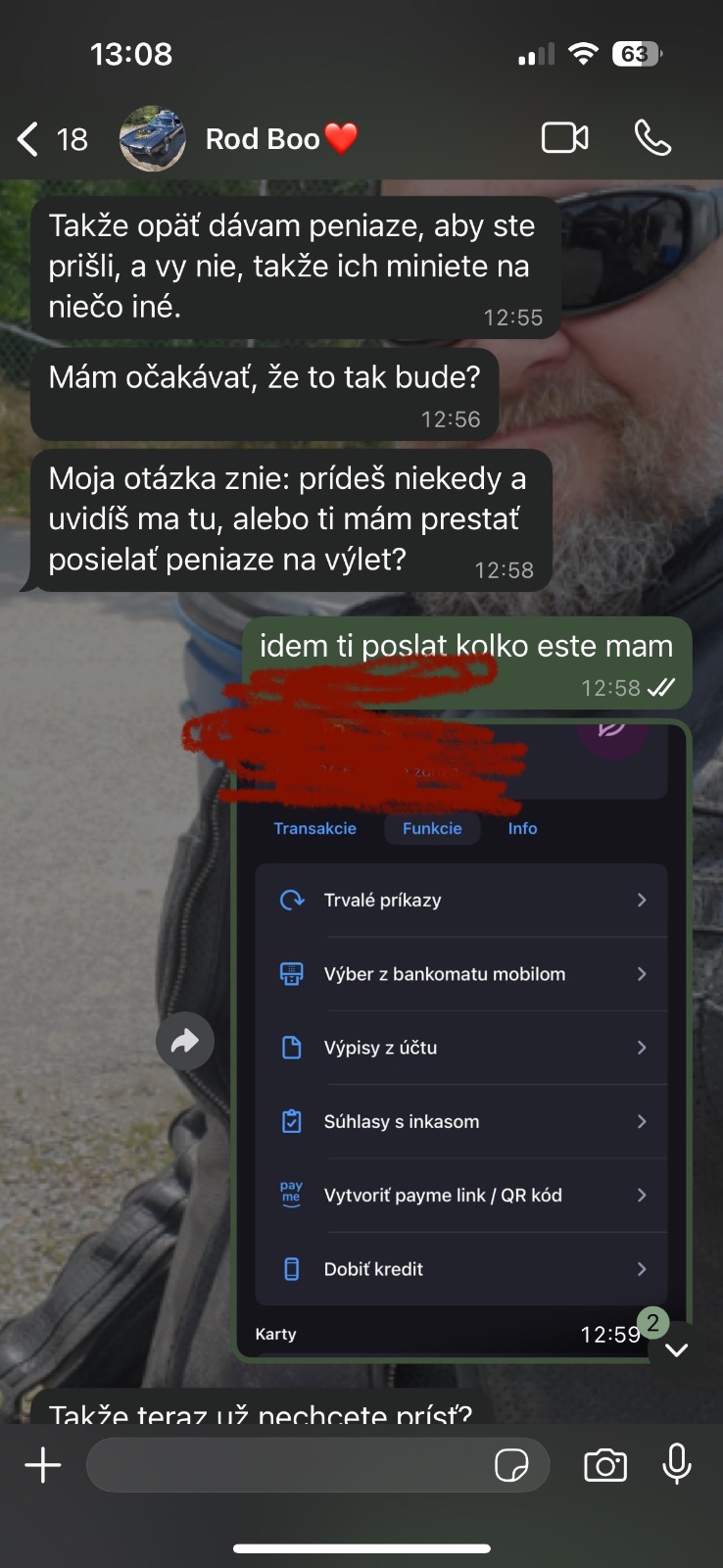Viewport: 723px width, 1568px height.
Task: Open the sticker picker
Action: (511, 1466)
